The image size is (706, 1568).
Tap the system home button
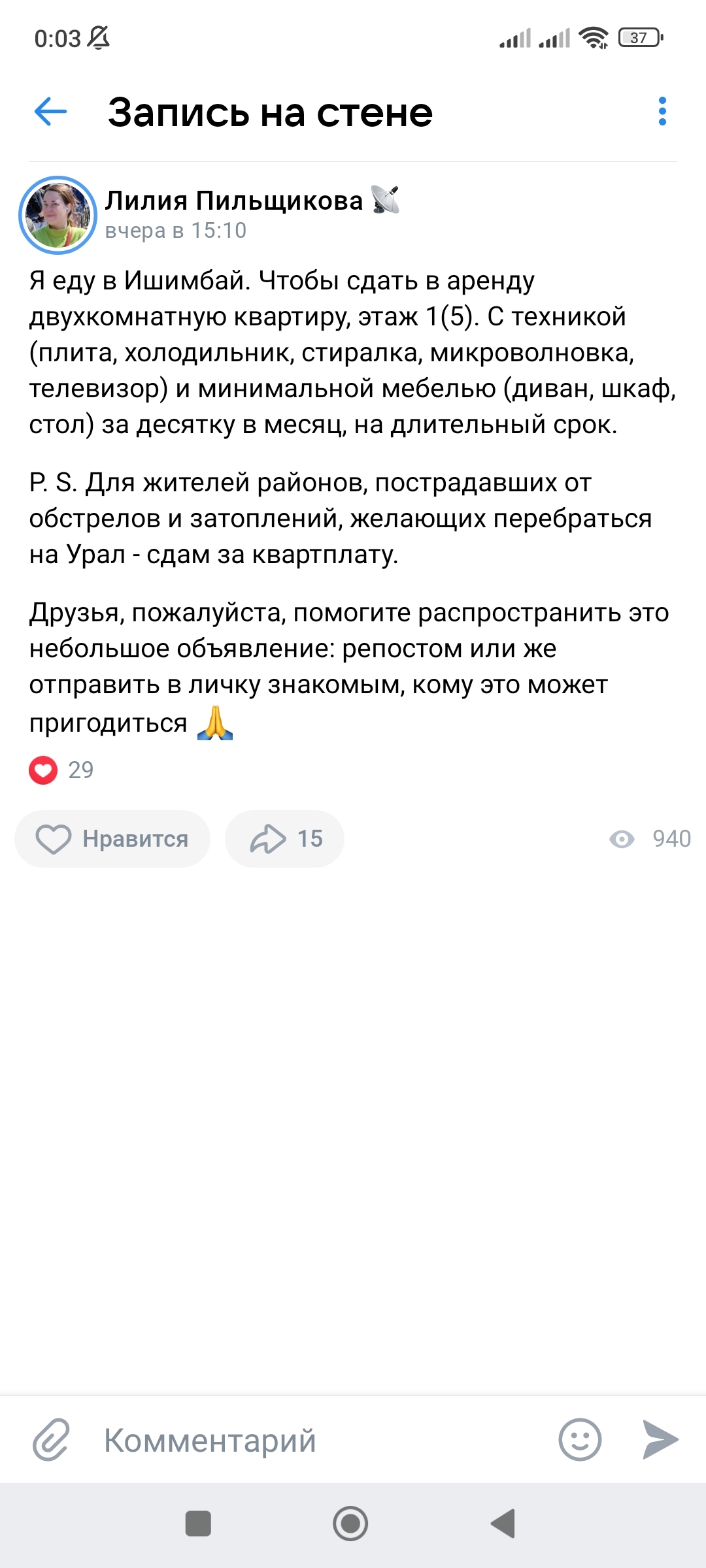350,1524
